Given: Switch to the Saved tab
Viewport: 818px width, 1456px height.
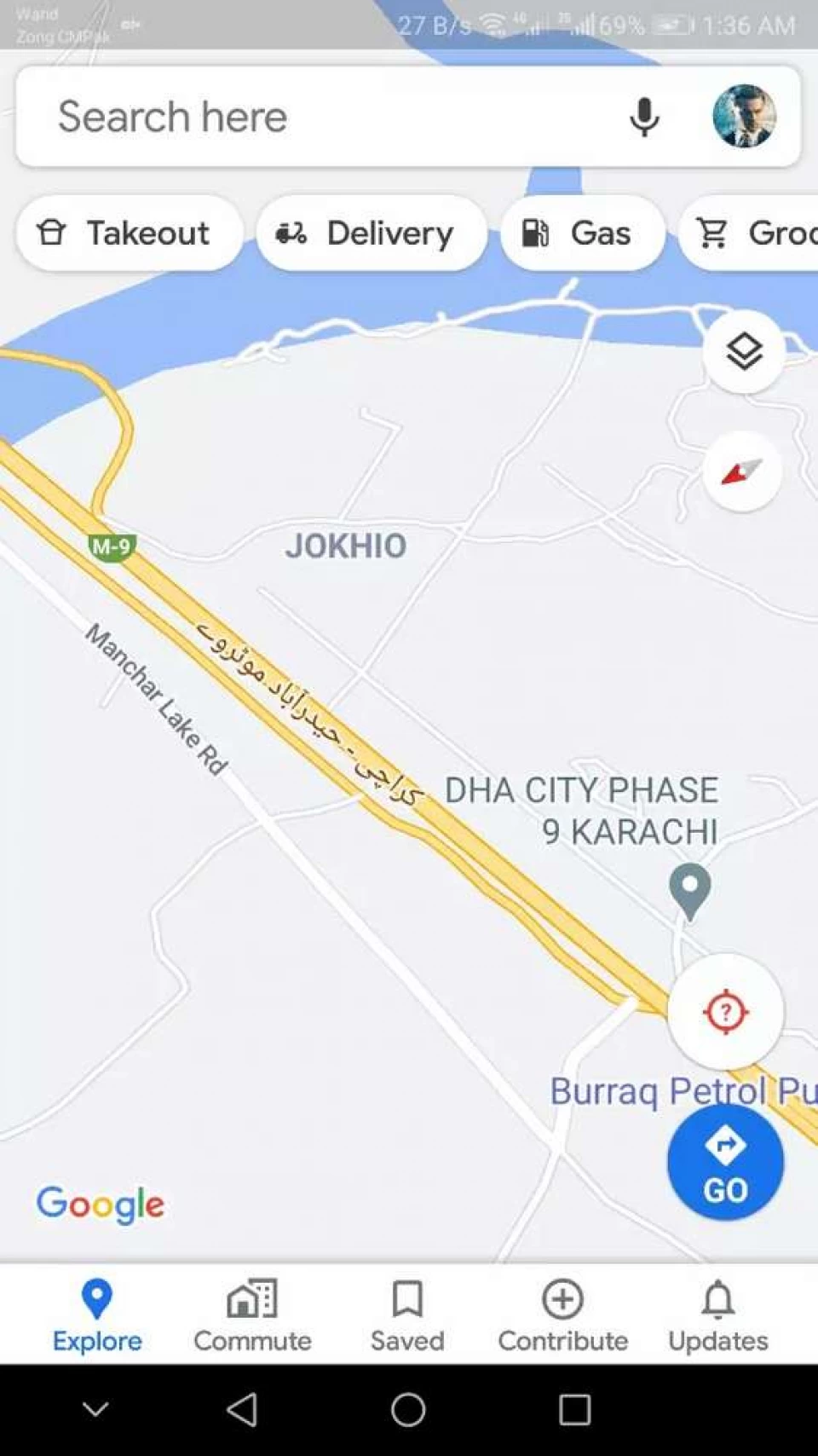Looking at the screenshot, I should 407,1315.
